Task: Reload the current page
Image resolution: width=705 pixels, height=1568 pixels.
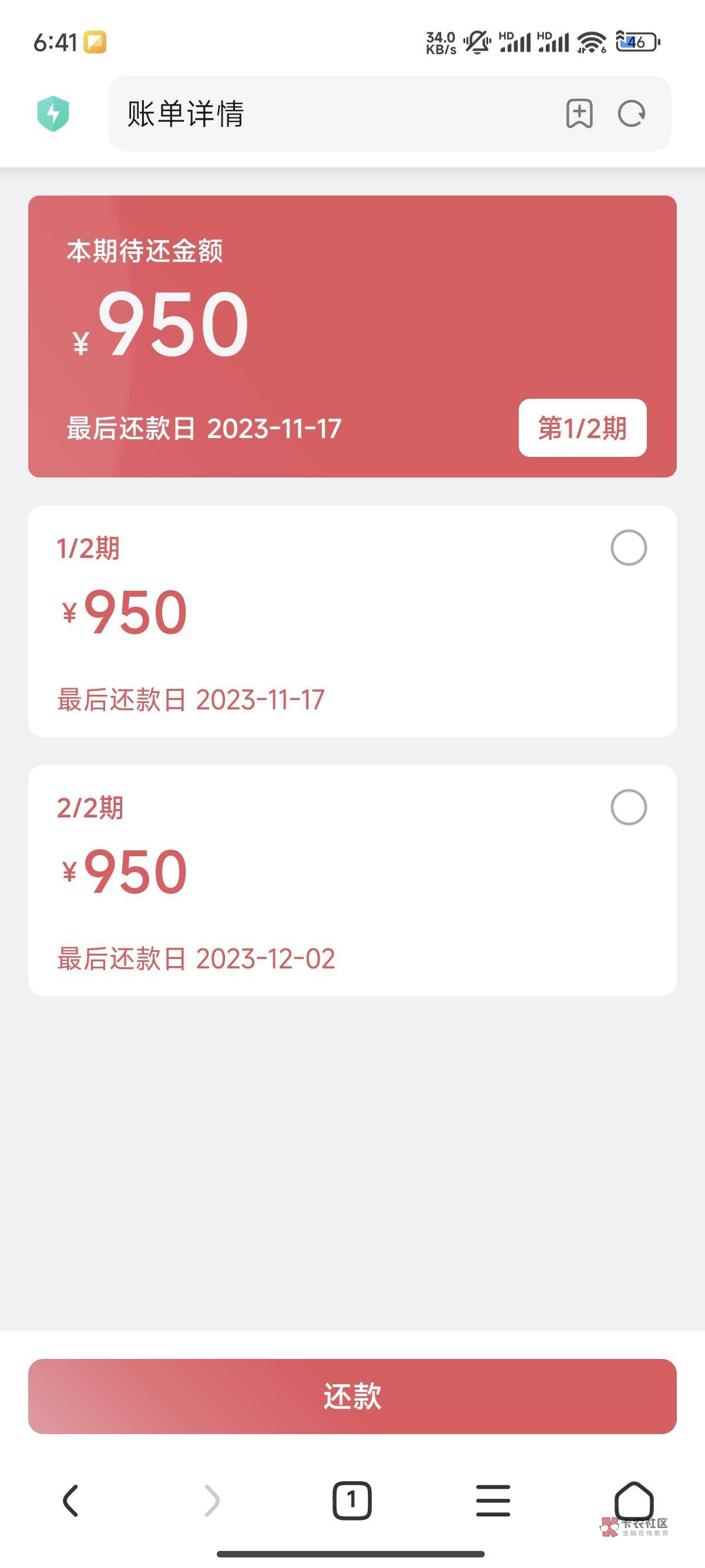Action: (x=632, y=114)
